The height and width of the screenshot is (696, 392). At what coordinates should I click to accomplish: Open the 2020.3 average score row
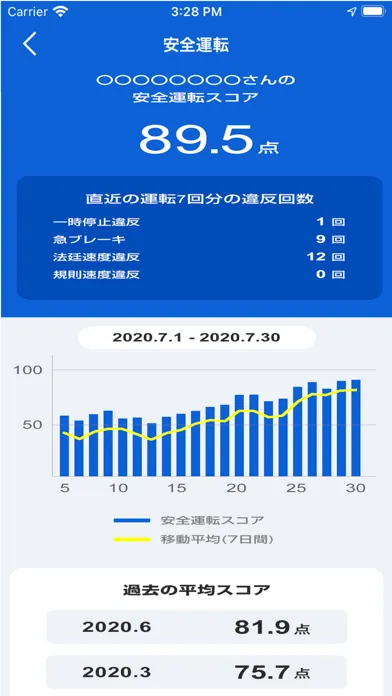coord(196,672)
